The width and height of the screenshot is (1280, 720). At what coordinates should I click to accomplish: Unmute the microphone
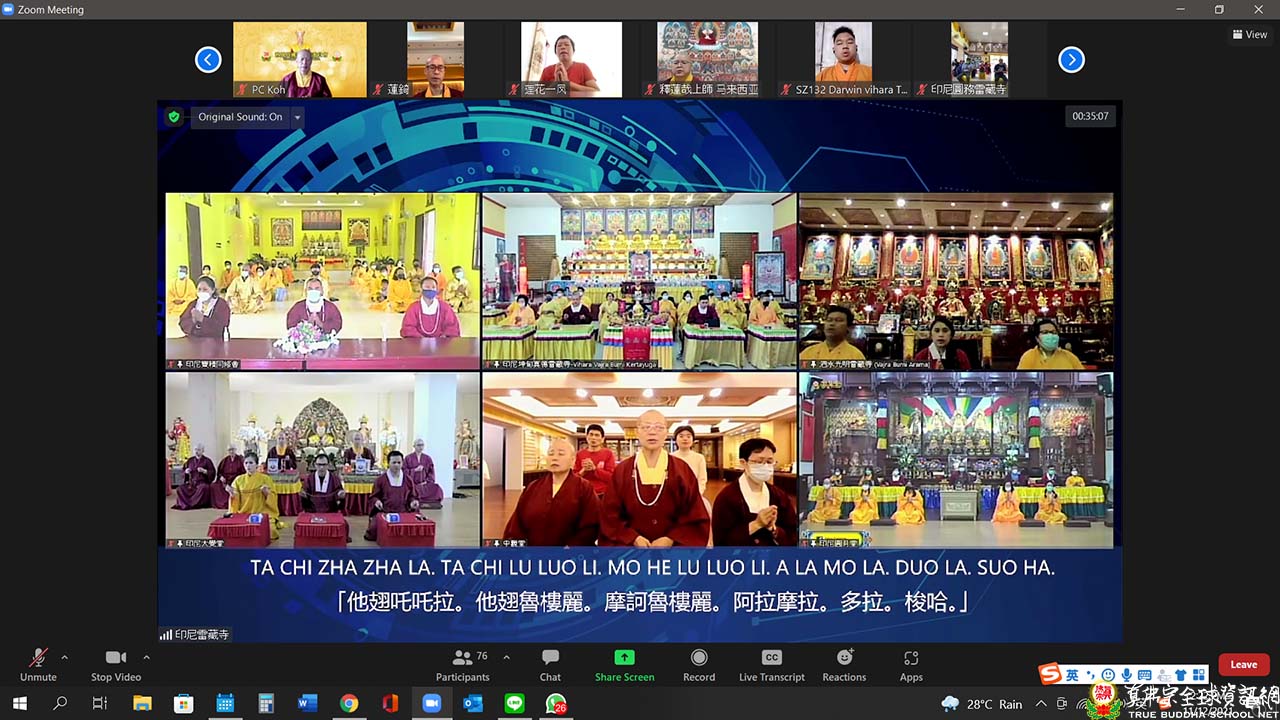click(x=38, y=664)
